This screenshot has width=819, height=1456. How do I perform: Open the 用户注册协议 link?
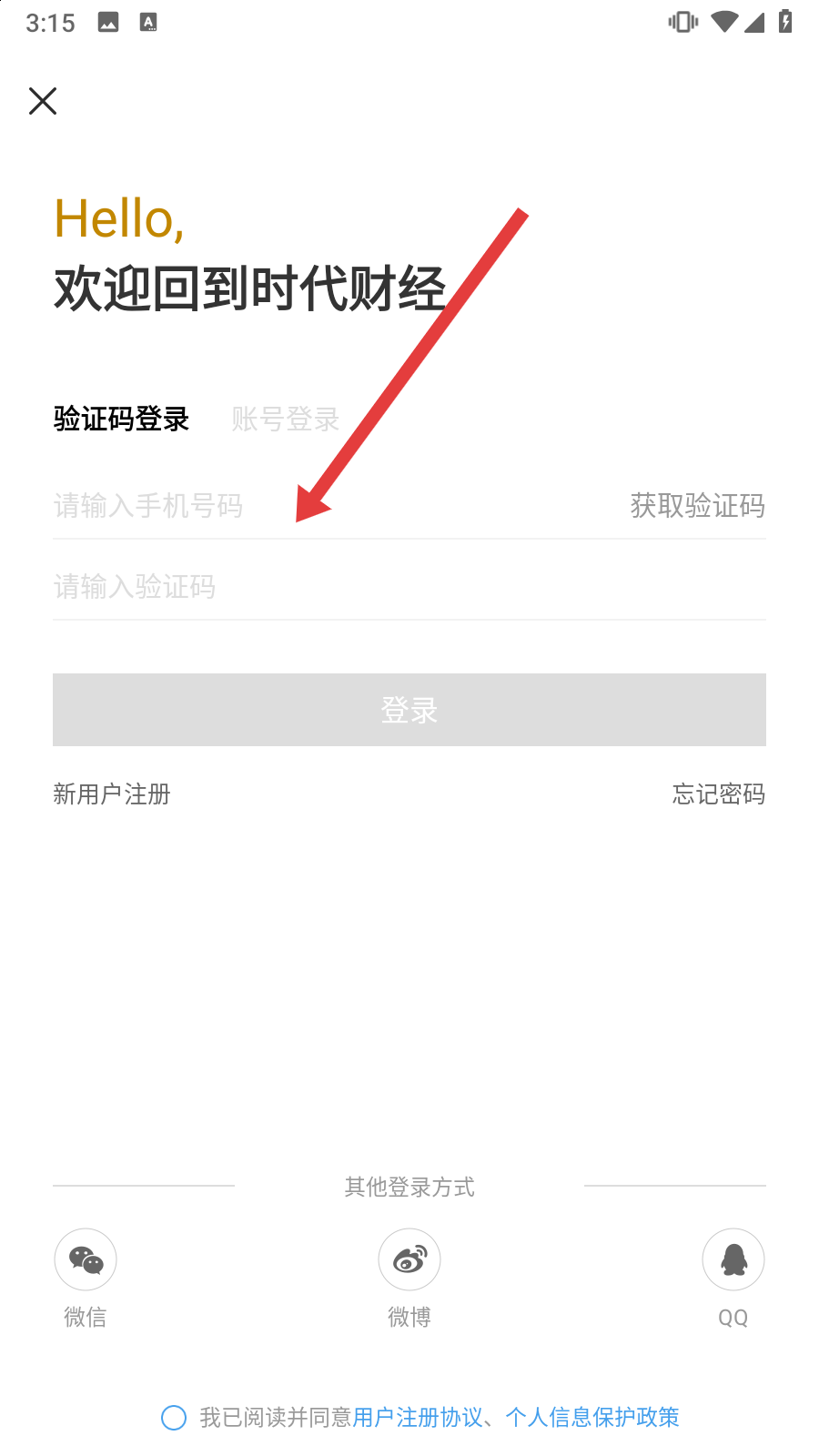point(418,1418)
